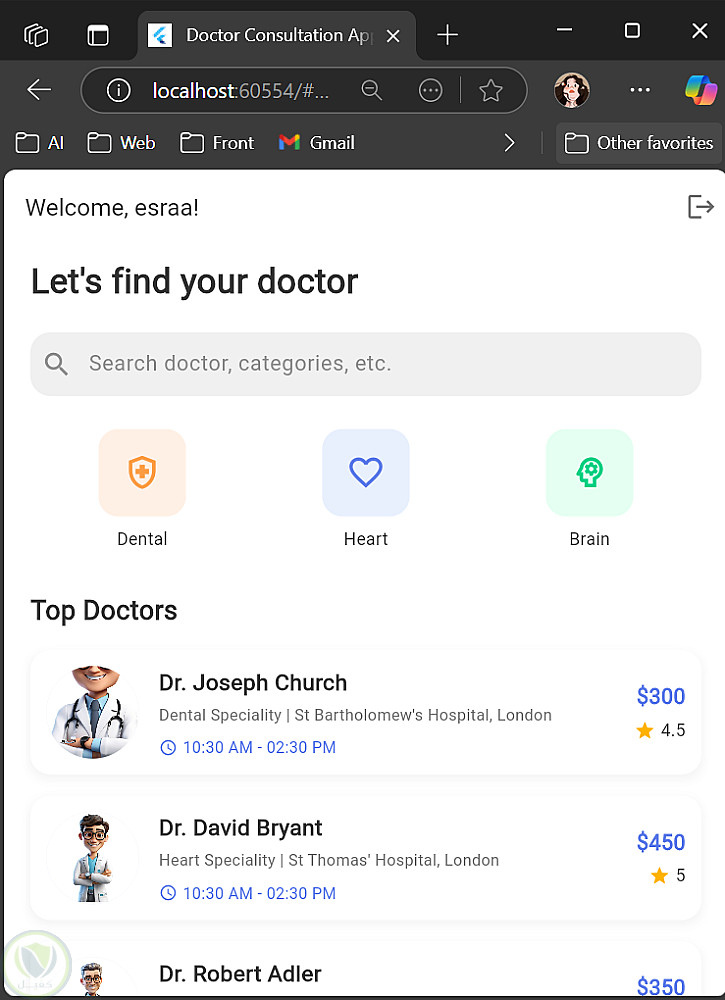Open a new browser tab
Screen dimensions: 725x1000
pos(447,36)
